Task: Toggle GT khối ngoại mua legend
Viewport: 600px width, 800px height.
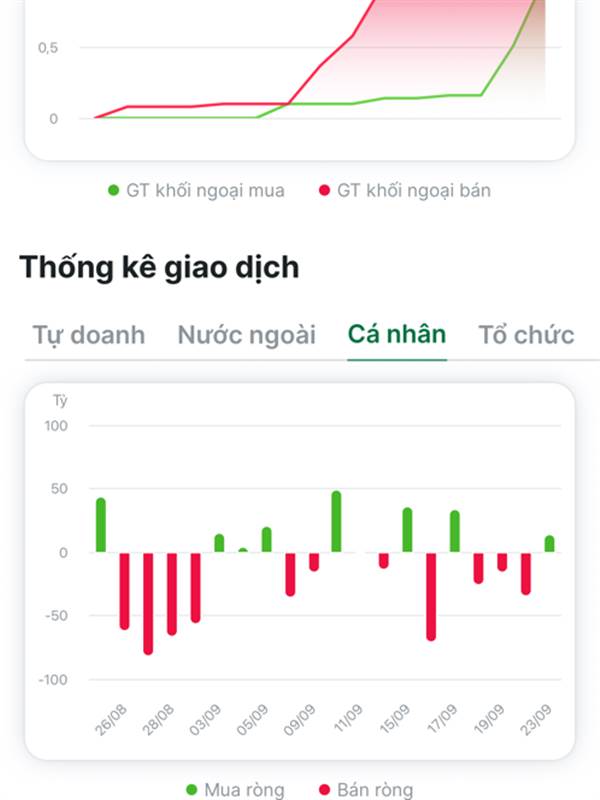Action: pos(196,190)
